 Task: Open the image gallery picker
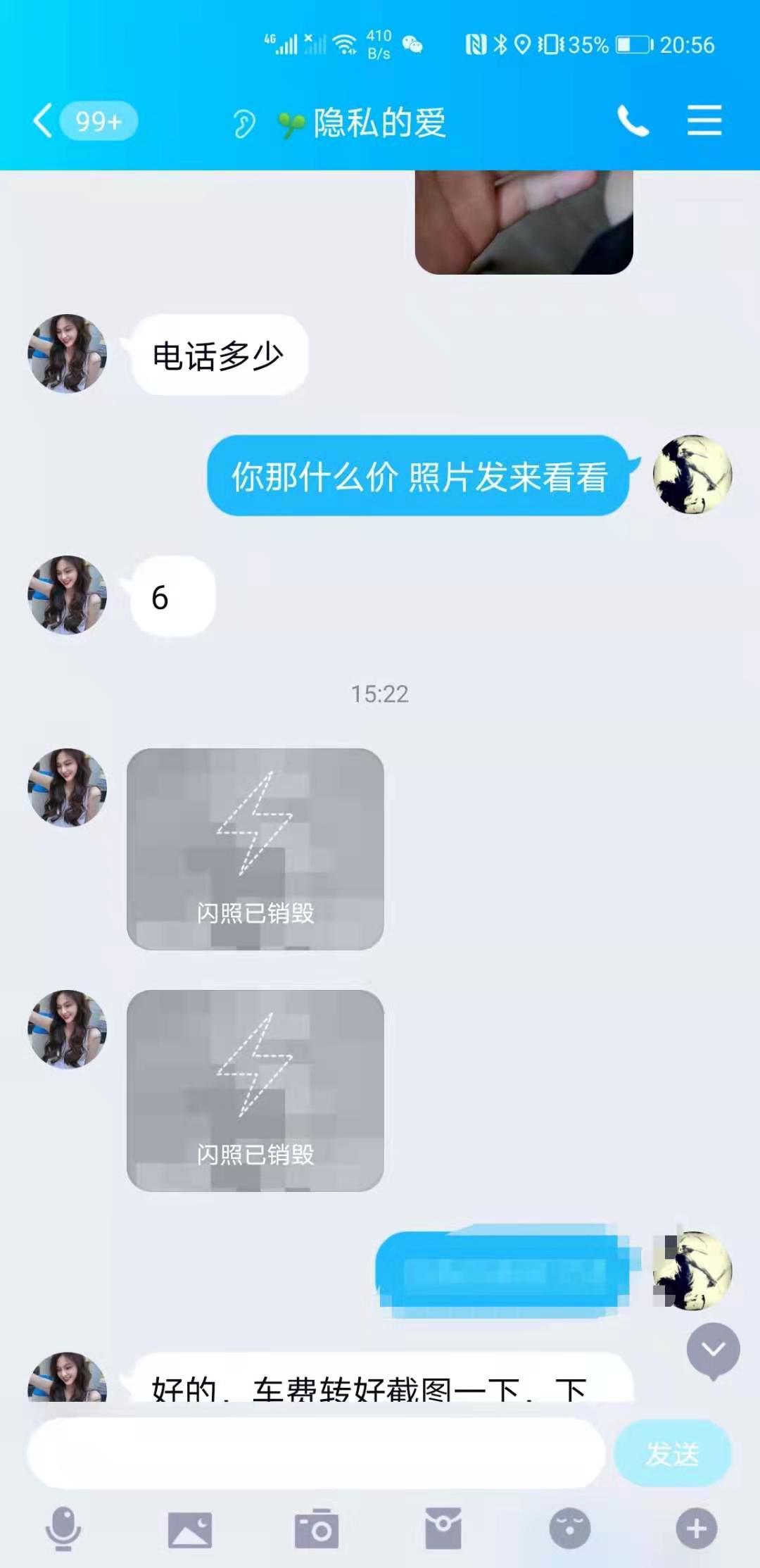click(189, 1529)
